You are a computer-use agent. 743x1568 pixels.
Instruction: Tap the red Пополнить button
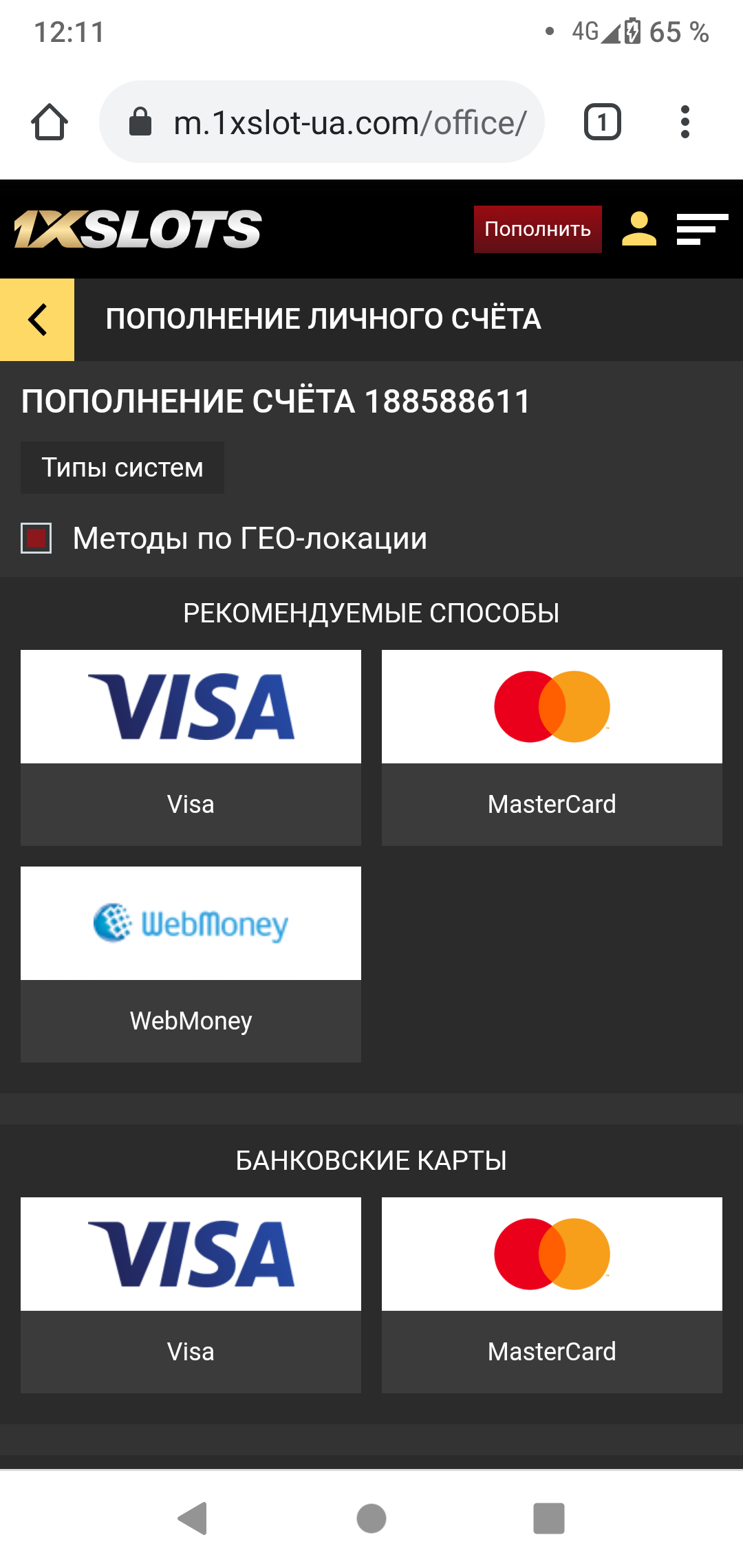[537, 229]
